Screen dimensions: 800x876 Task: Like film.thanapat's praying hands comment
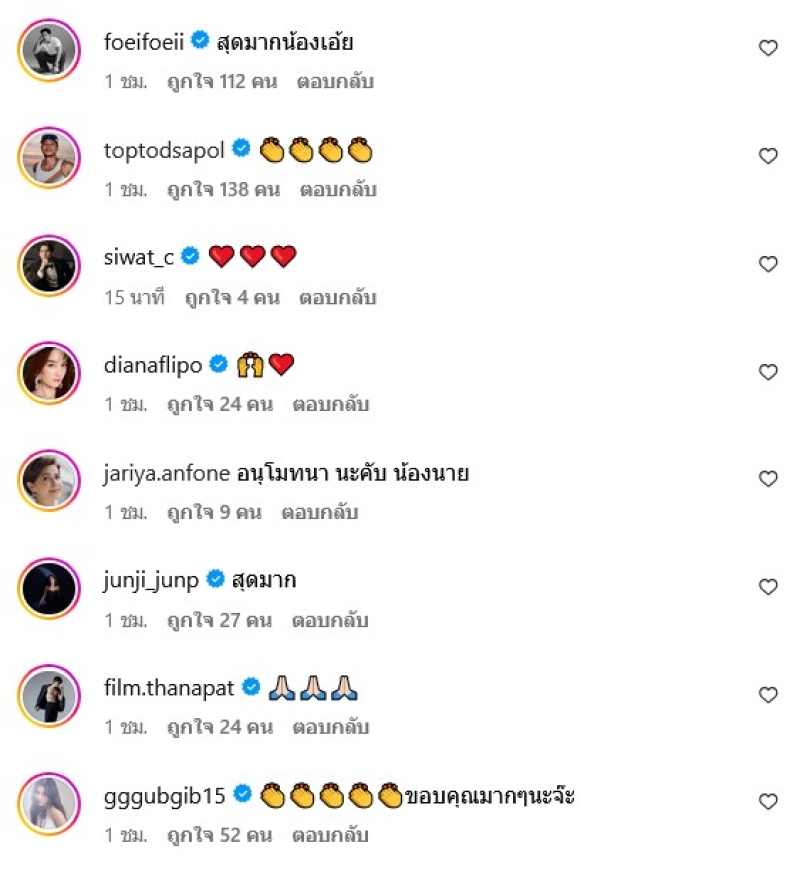point(768,695)
